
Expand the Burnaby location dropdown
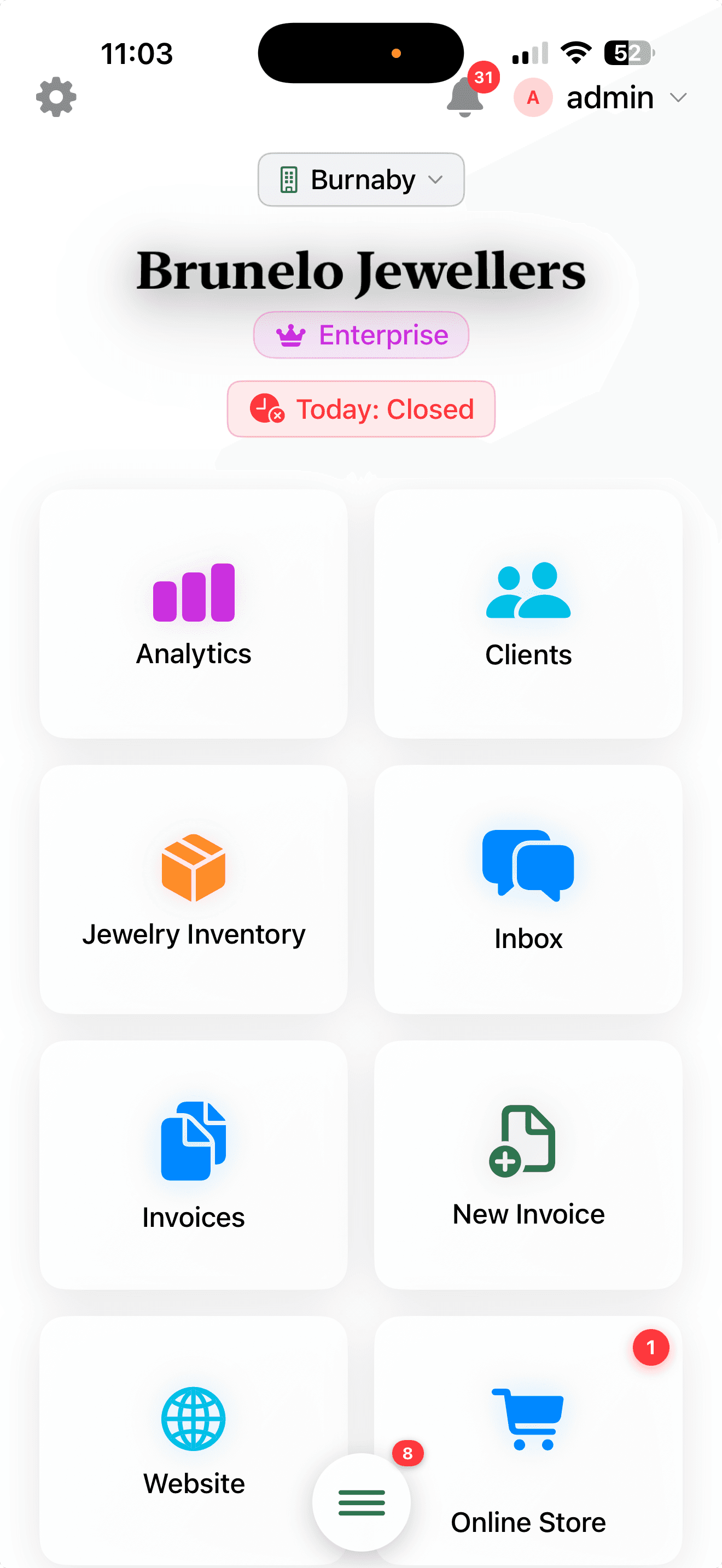pos(360,179)
